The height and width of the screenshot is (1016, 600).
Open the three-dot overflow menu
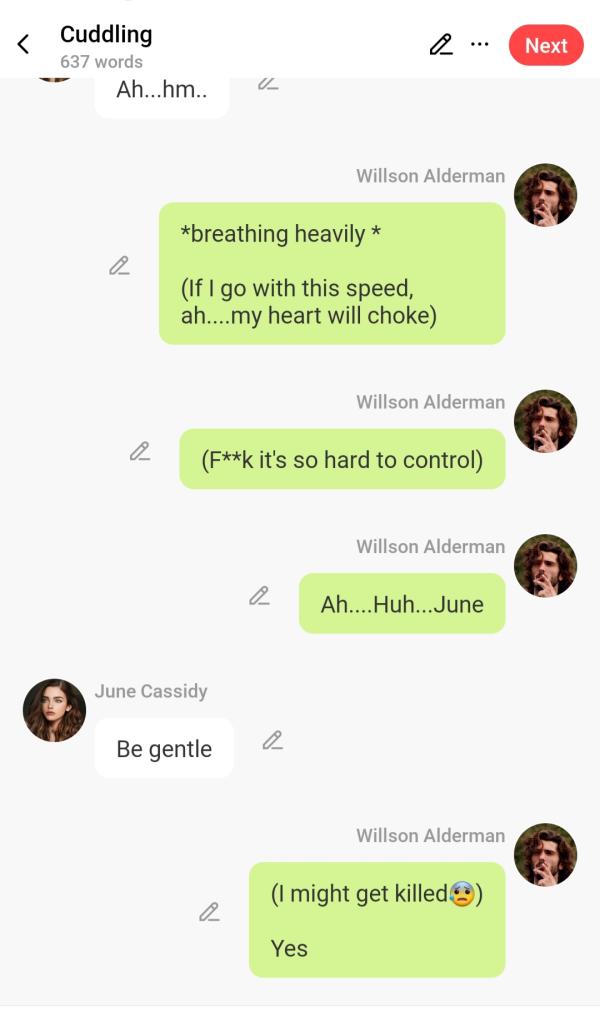tap(480, 45)
